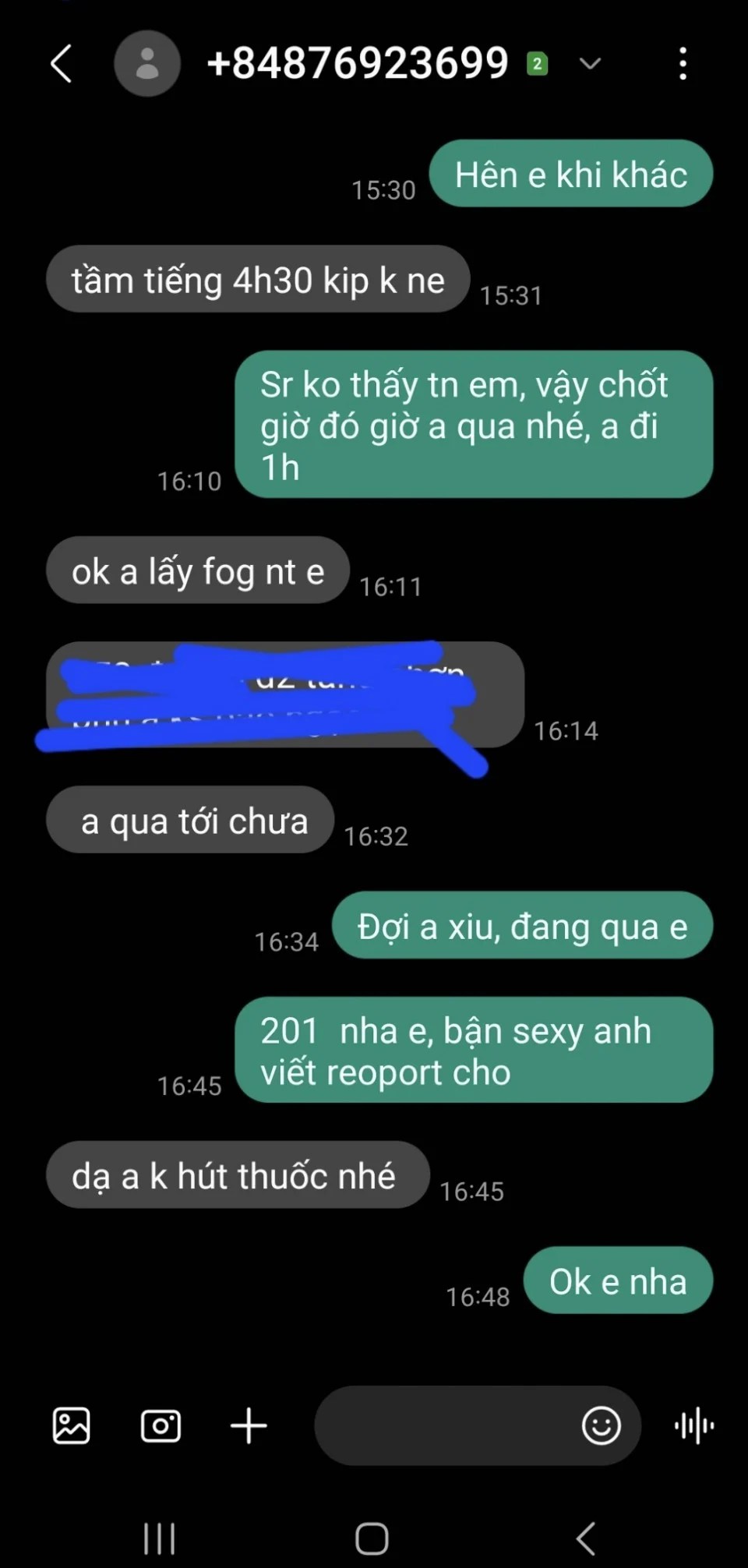Go to the home screen
The image size is (748, 1568).
tap(372, 1538)
